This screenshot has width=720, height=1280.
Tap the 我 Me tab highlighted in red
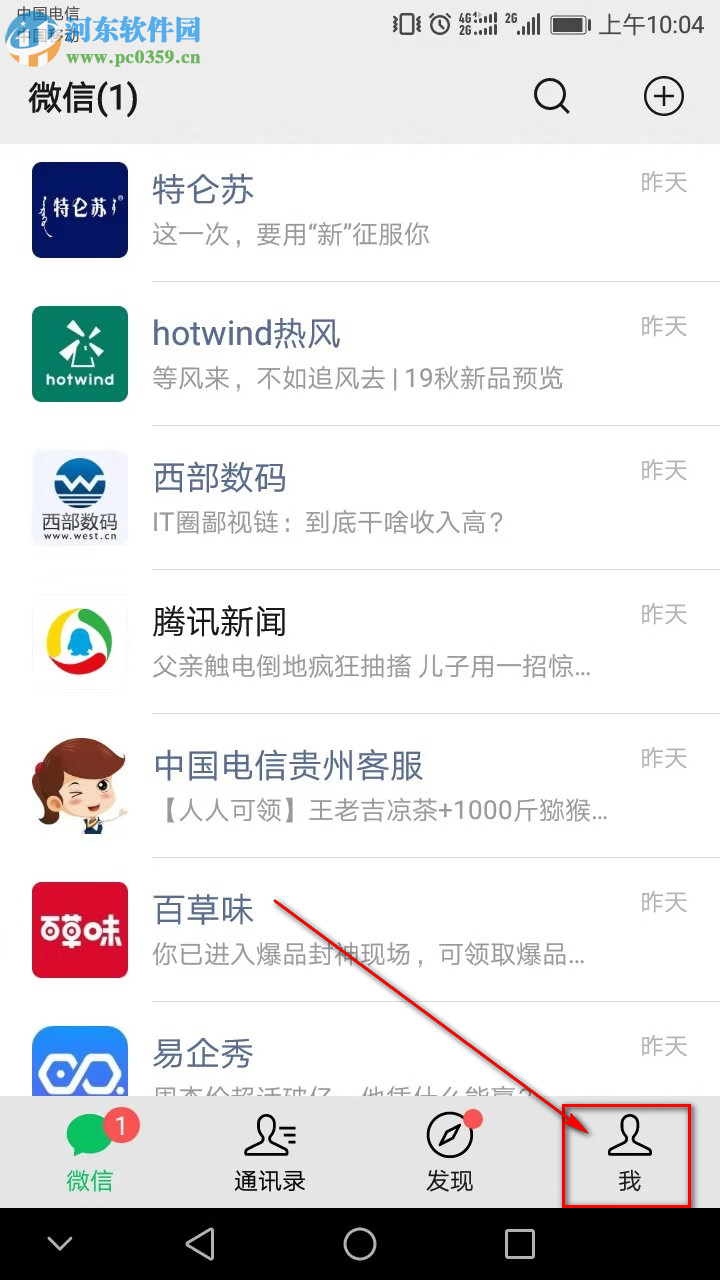[628, 1155]
